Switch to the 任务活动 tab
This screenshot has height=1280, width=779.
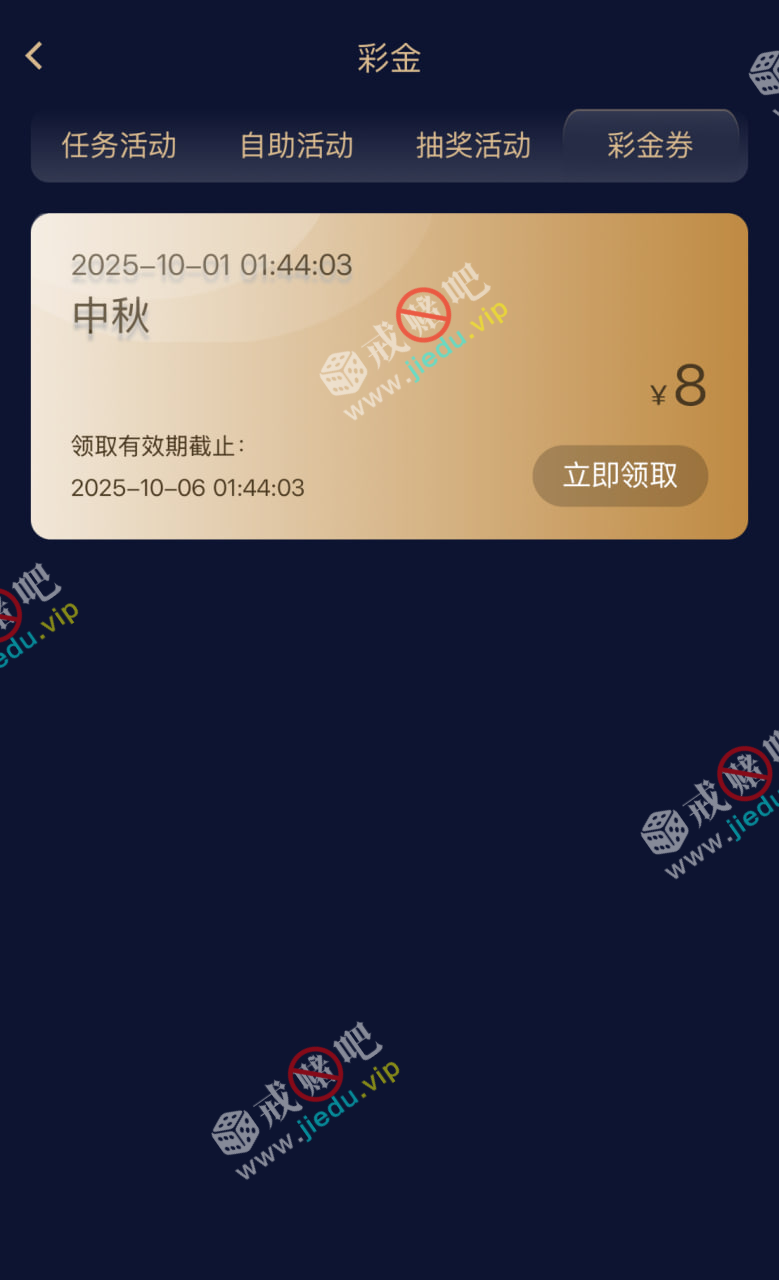pos(119,146)
